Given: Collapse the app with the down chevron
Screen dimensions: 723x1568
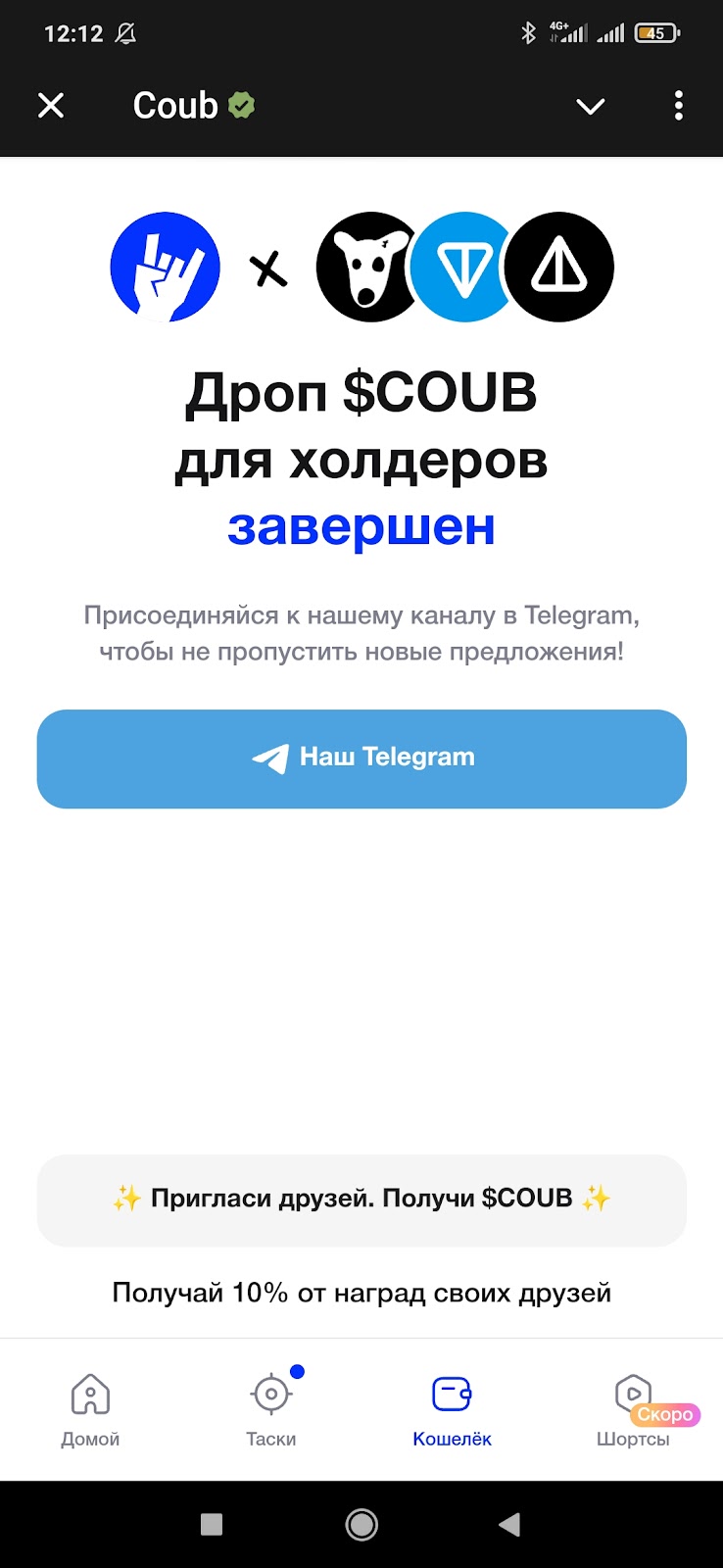Looking at the screenshot, I should [x=590, y=106].
